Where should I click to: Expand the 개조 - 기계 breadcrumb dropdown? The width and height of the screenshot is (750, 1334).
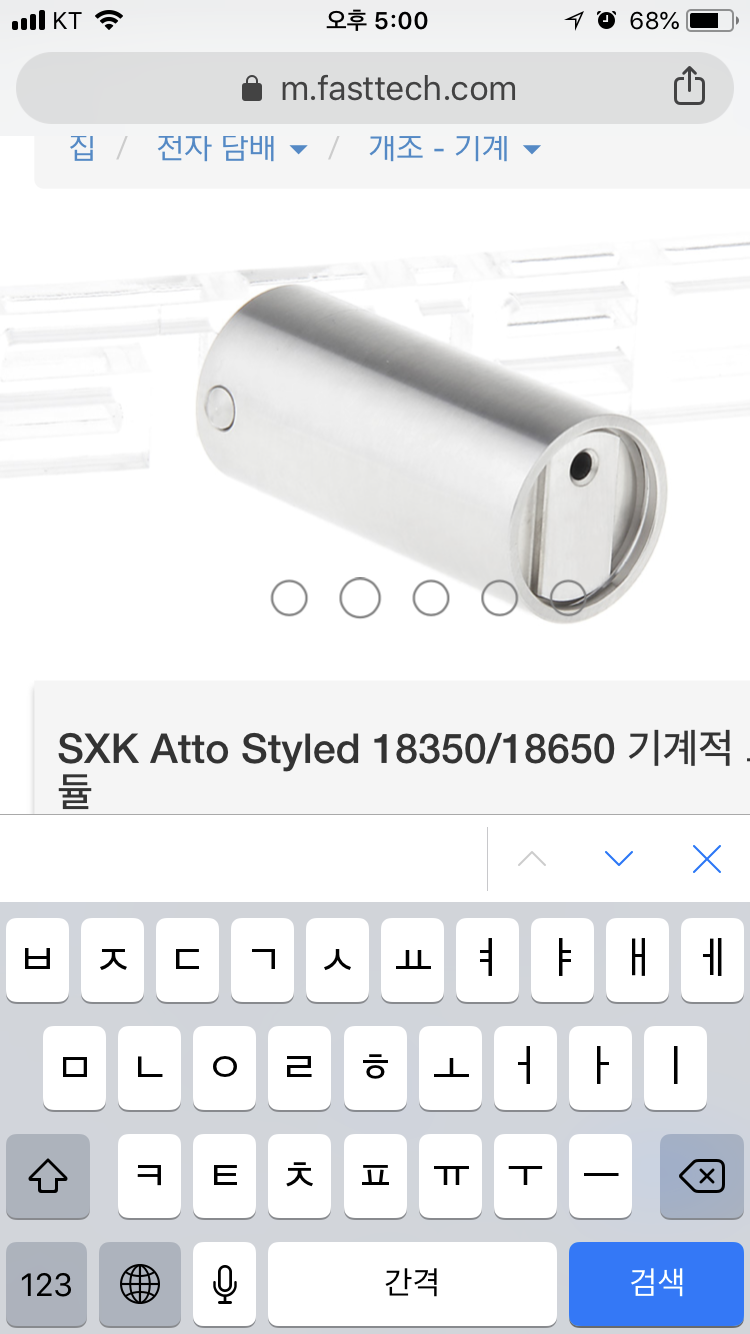[x=454, y=149]
